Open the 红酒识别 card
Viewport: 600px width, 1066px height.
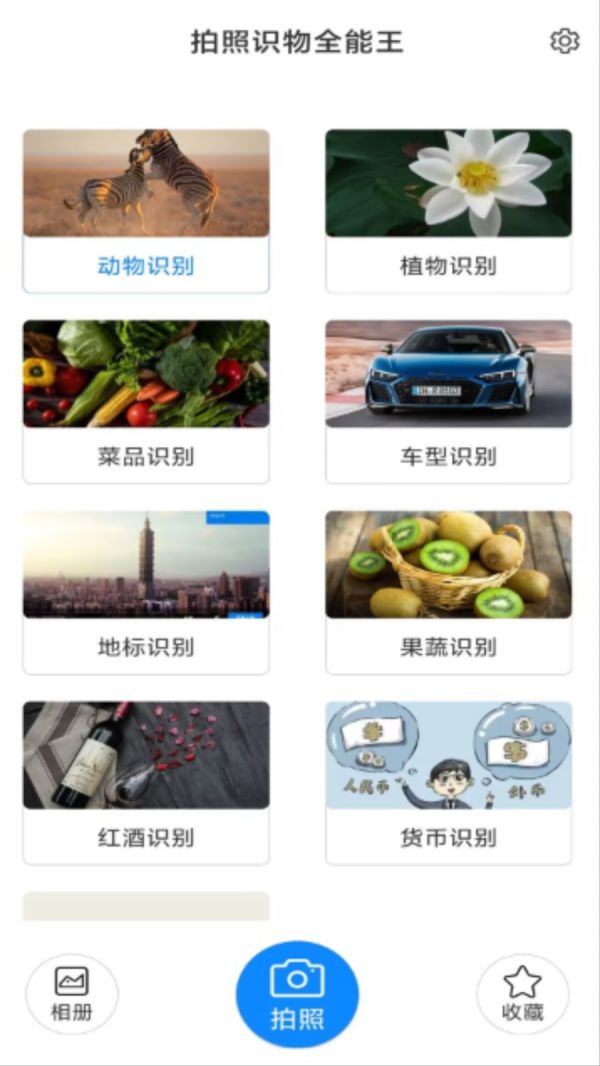tap(146, 782)
